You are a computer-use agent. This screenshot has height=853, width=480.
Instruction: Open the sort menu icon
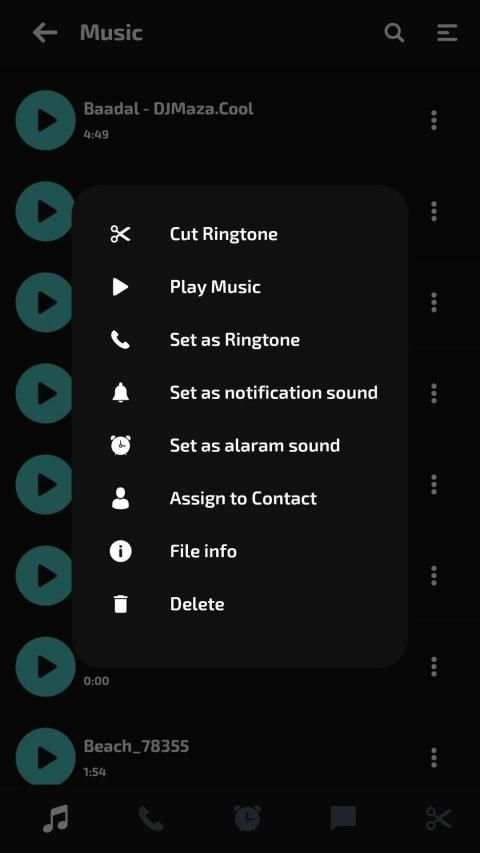[x=447, y=33]
